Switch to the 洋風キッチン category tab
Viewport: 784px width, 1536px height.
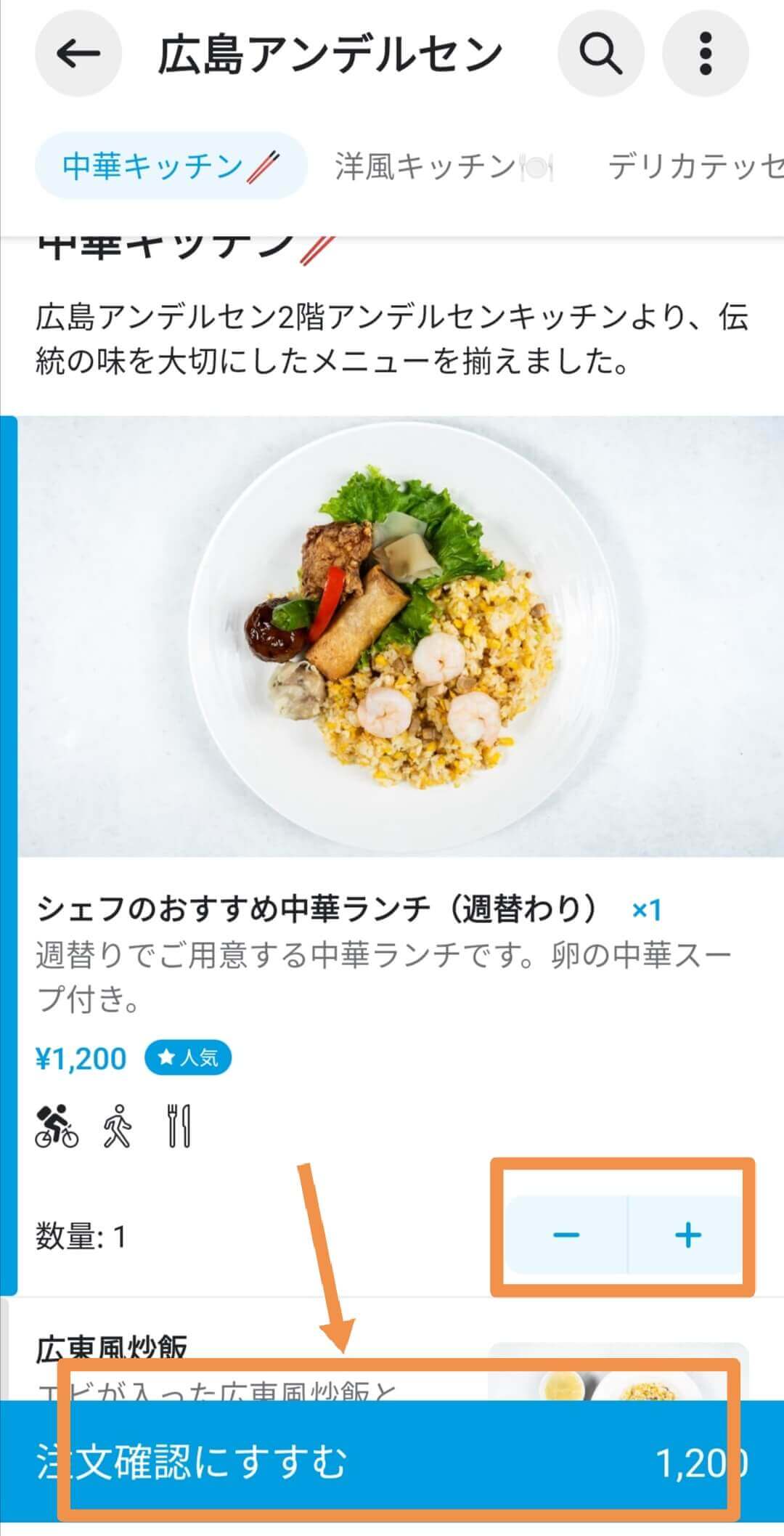(x=444, y=166)
